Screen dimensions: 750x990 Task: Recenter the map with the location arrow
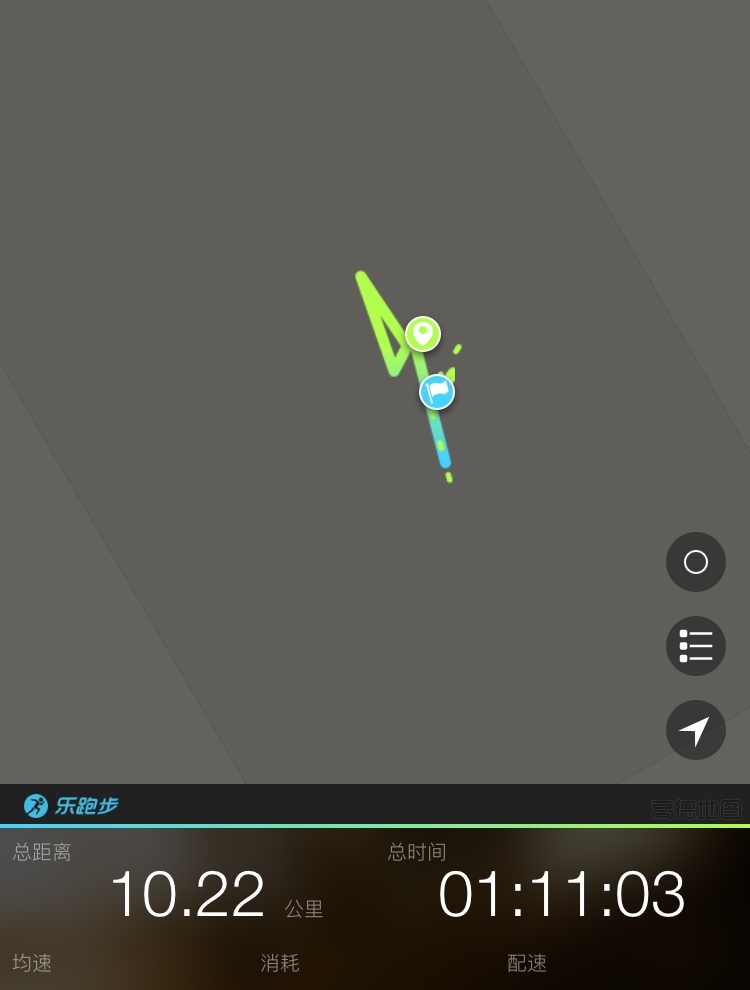tap(695, 730)
